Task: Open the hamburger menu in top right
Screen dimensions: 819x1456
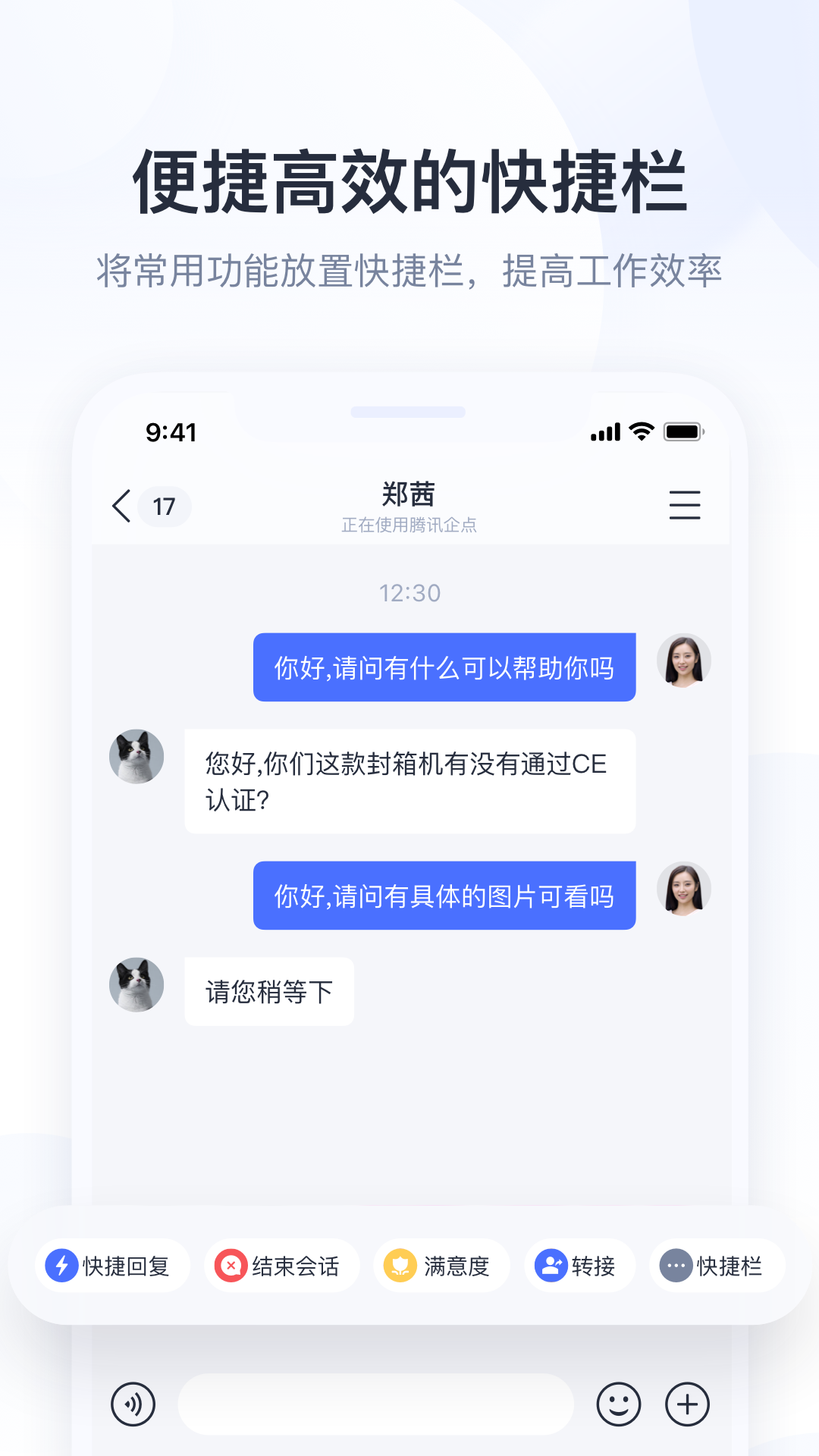Action: click(685, 505)
